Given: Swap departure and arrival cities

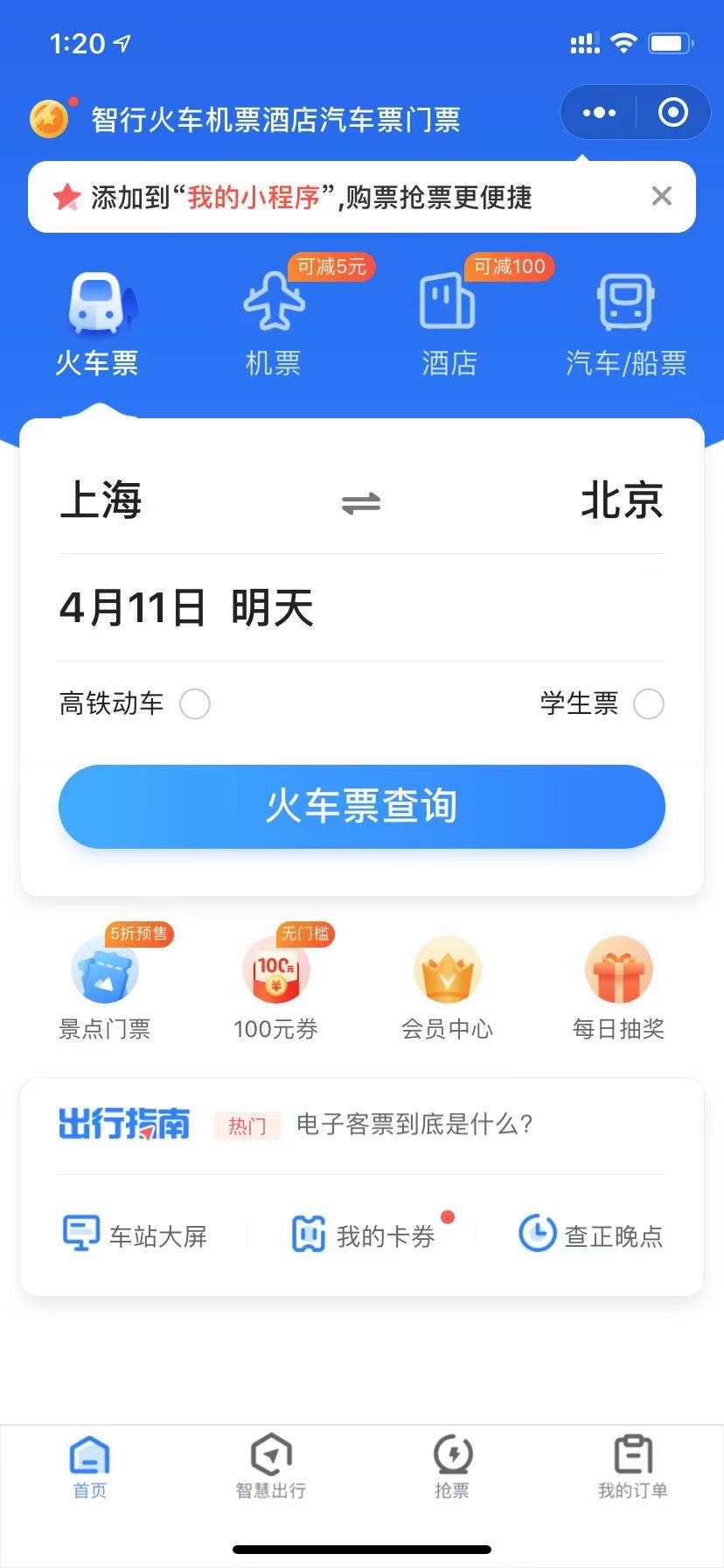Looking at the screenshot, I should tap(361, 503).
